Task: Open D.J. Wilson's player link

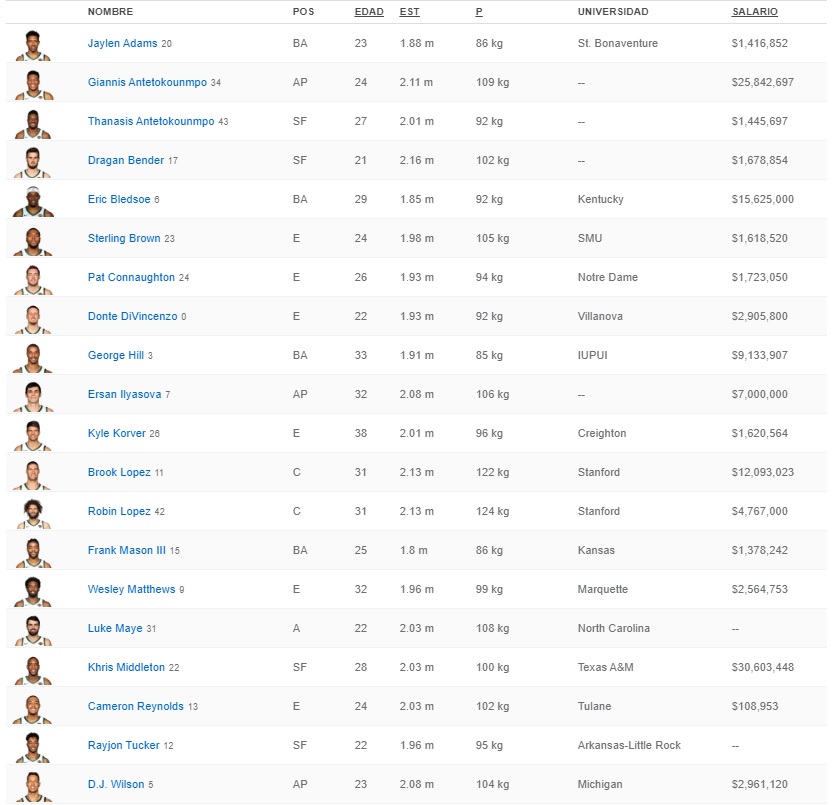Action: click(x=116, y=785)
